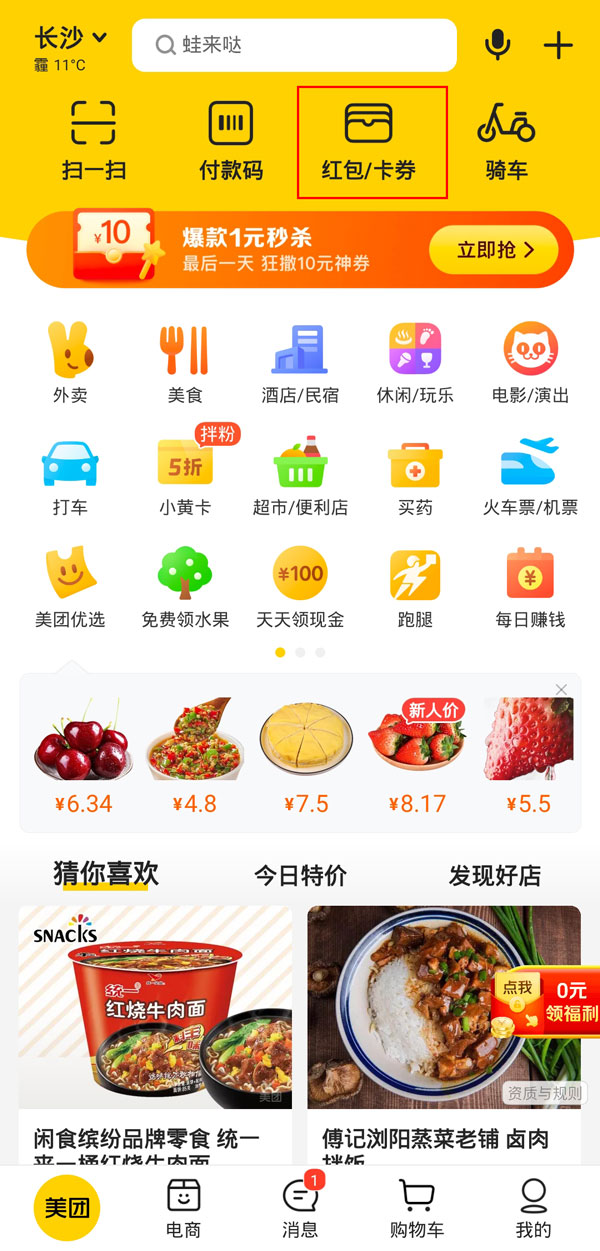Screen dimensions: 600x1251
Task: Open the 长沙 city selector dropdown
Action: click(x=70, y=39)
